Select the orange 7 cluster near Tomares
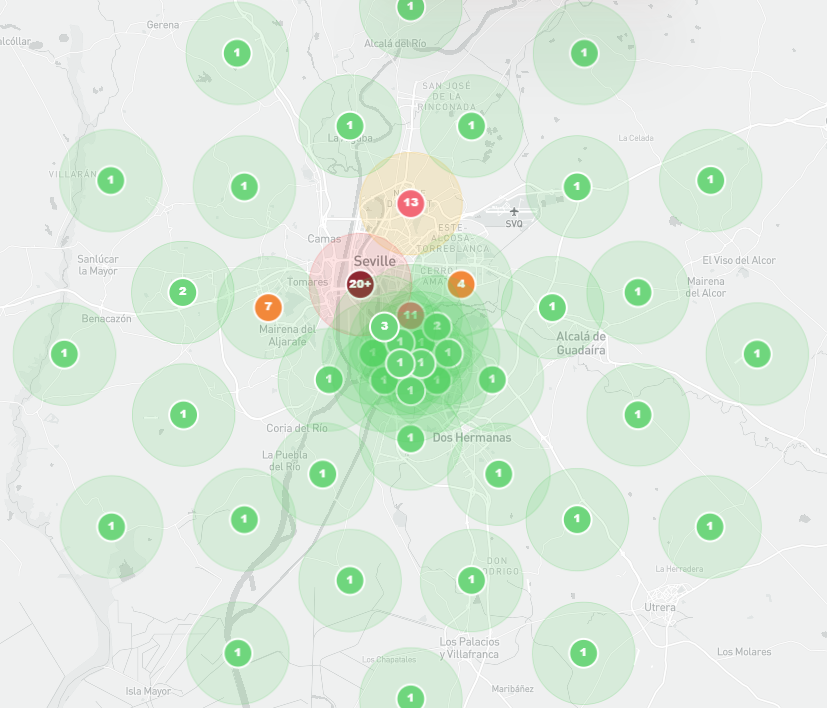827x708 pixels. click(268, 306)
